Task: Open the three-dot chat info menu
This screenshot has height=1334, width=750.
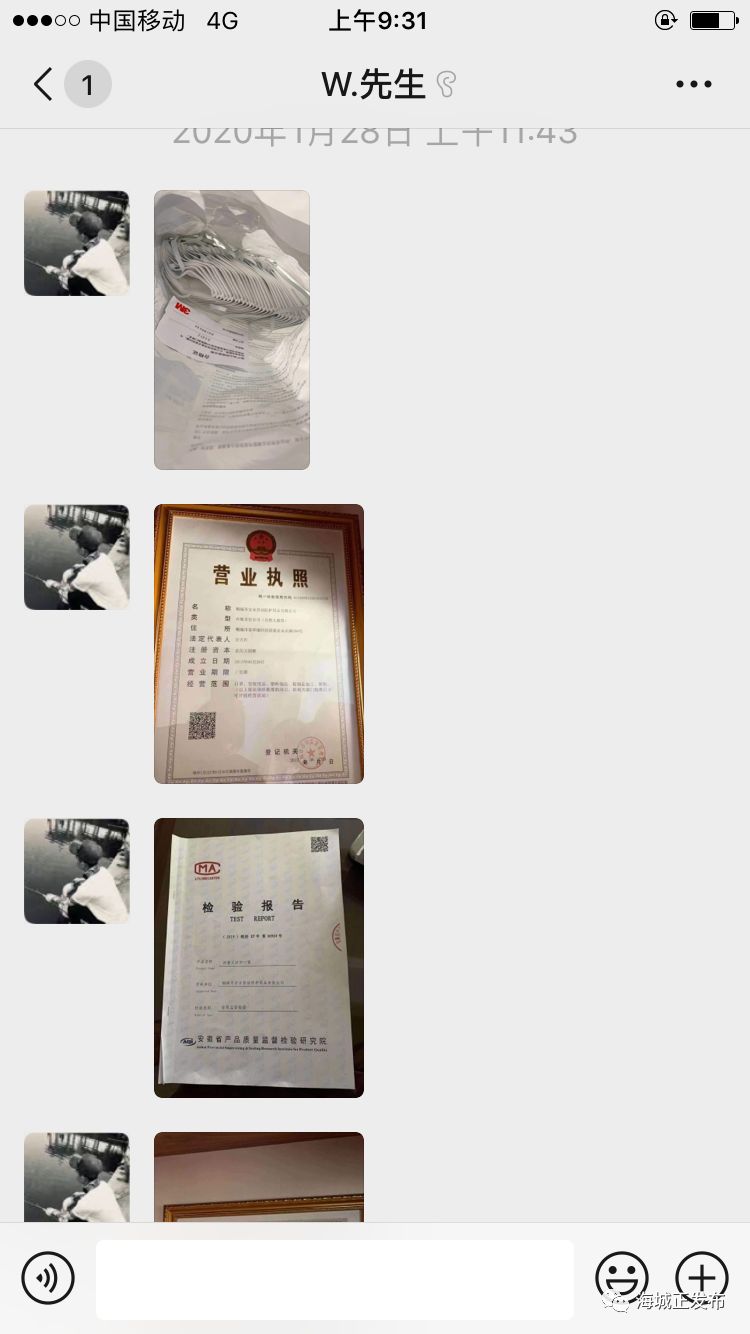Action: click(693, 85)
